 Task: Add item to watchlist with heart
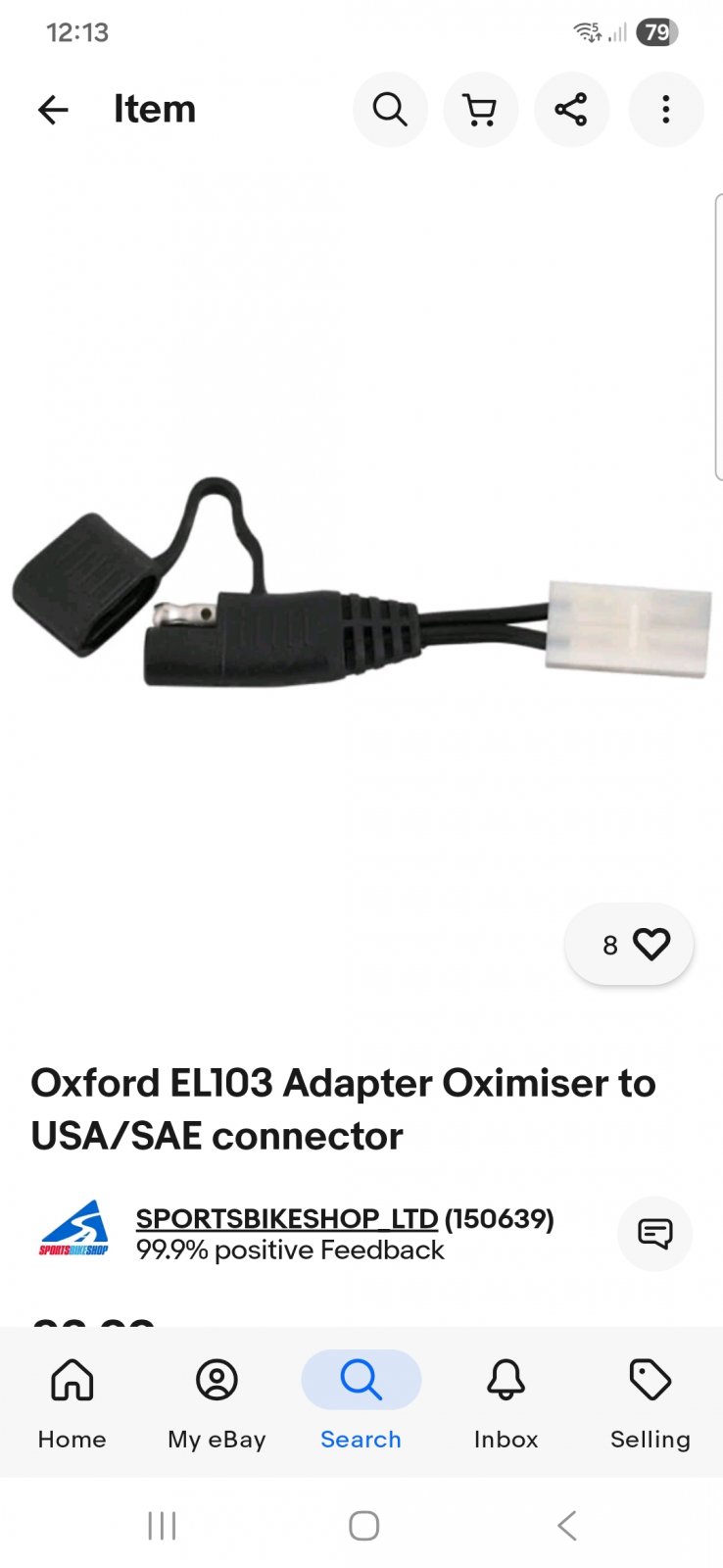pos(651,944)
